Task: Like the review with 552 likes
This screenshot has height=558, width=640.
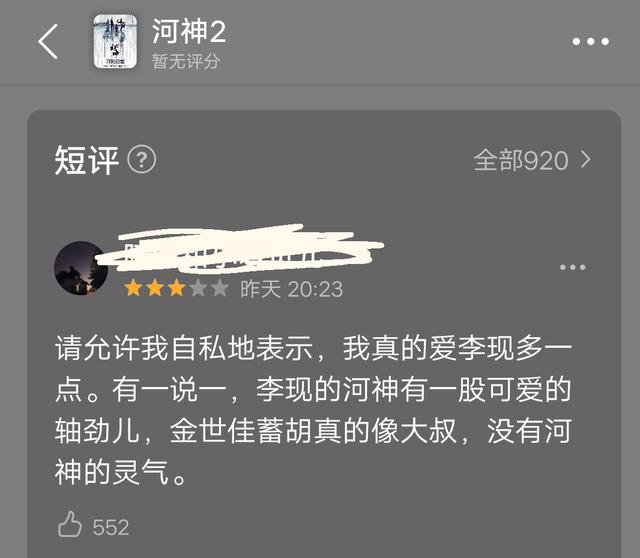Action: click(70, 524)
